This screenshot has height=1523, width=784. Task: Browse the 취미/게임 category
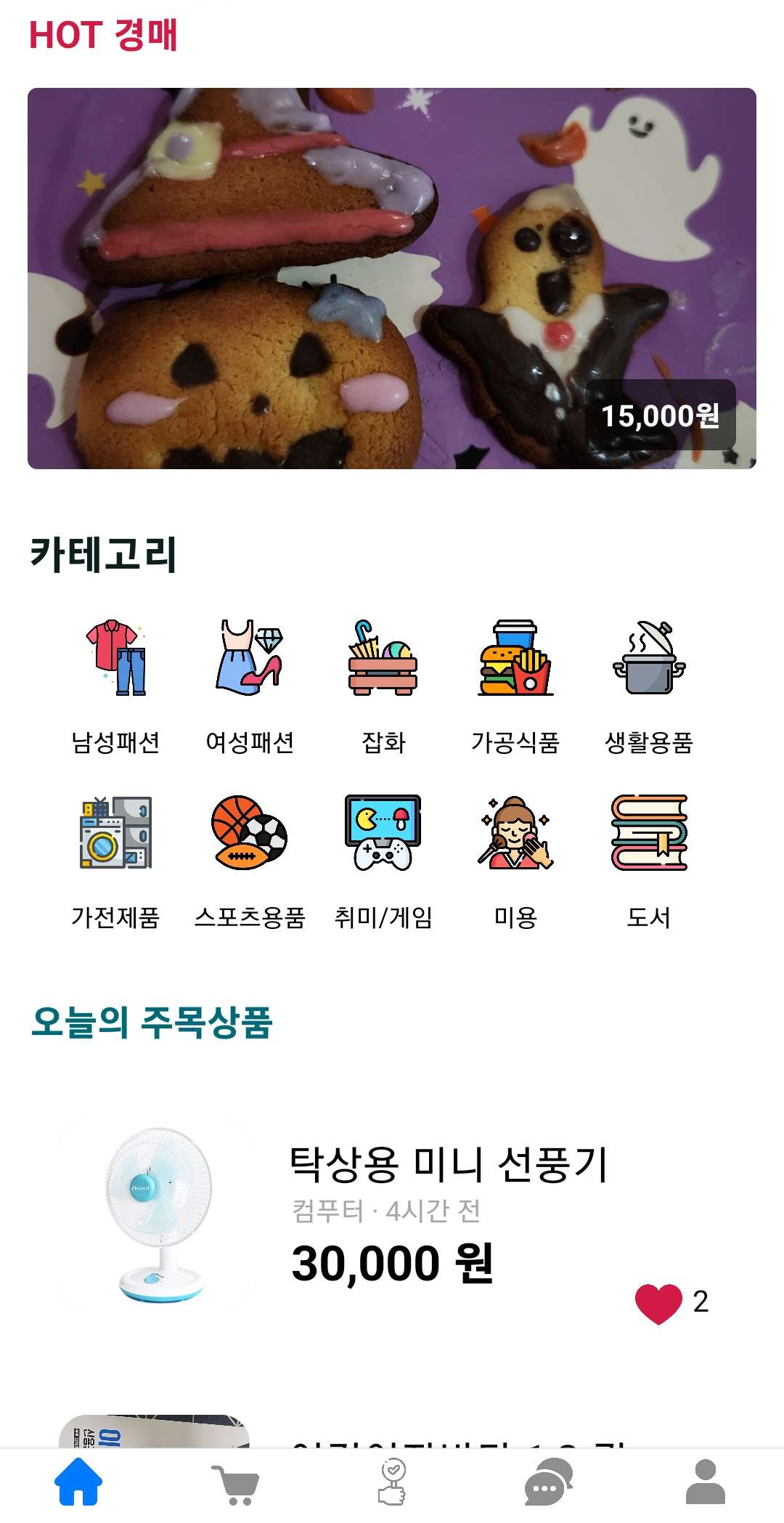[383, 862]
